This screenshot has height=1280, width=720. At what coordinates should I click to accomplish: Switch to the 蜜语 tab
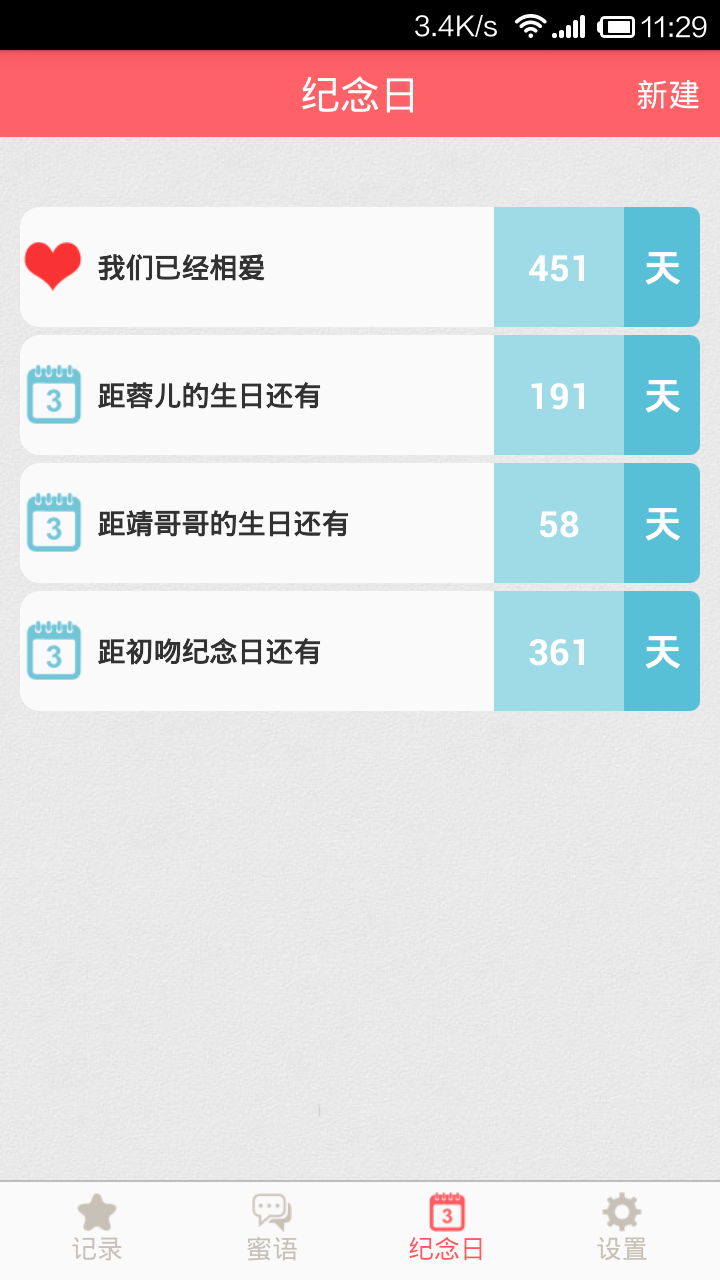271,1229
